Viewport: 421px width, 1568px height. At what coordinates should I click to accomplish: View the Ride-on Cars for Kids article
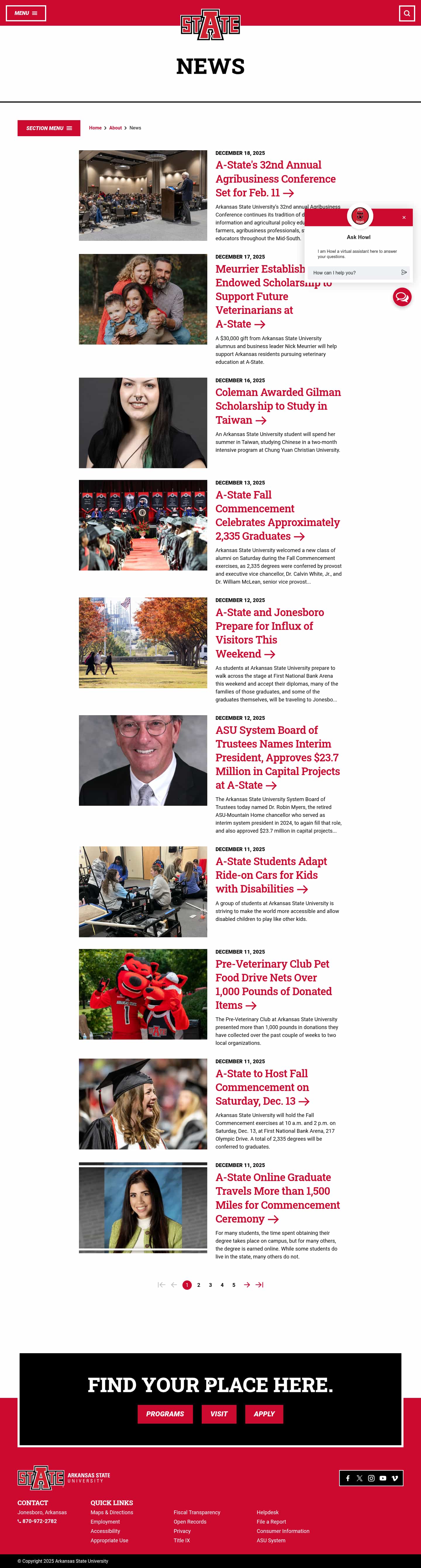coord(271,875)
